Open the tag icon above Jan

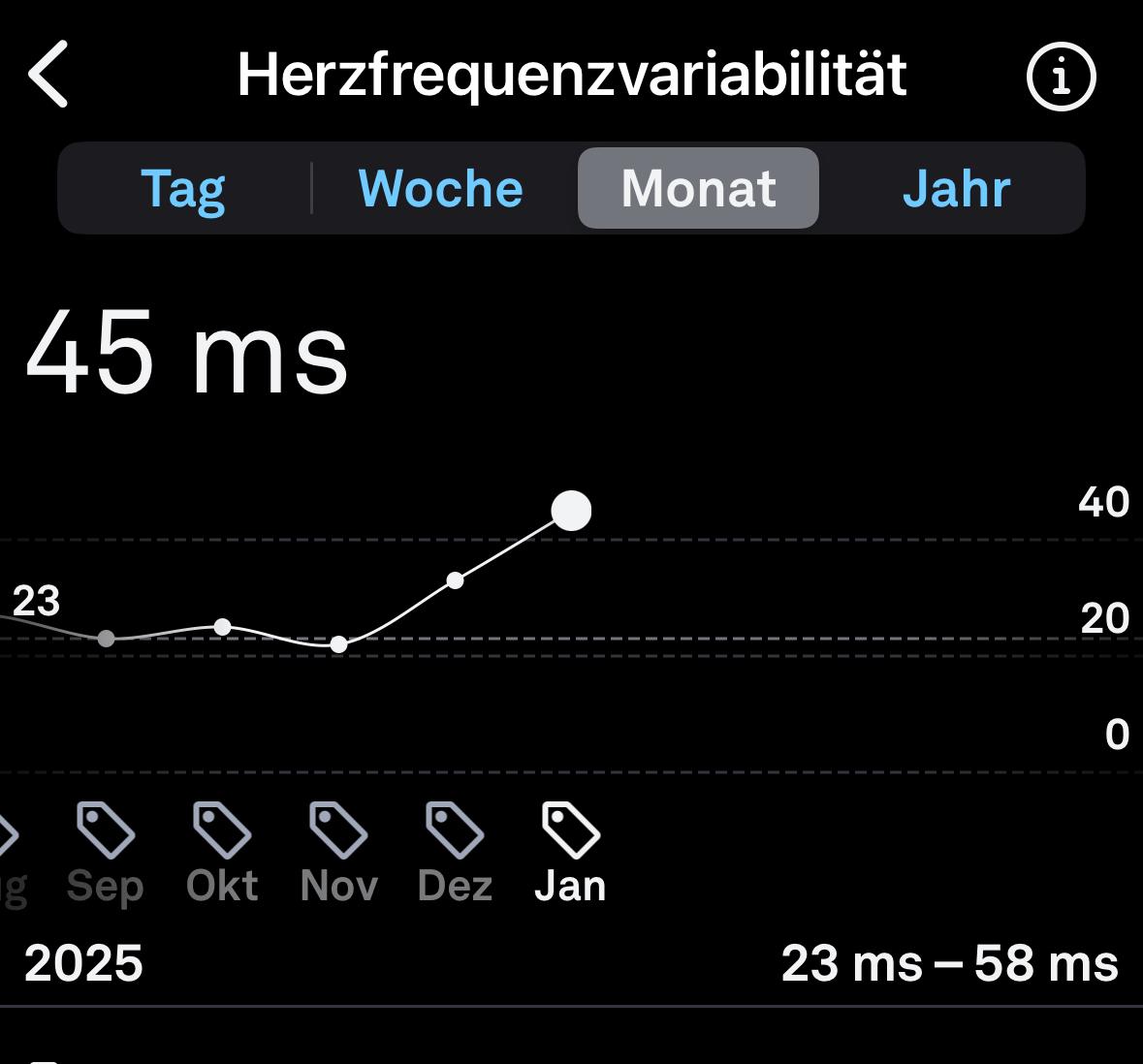571,829
